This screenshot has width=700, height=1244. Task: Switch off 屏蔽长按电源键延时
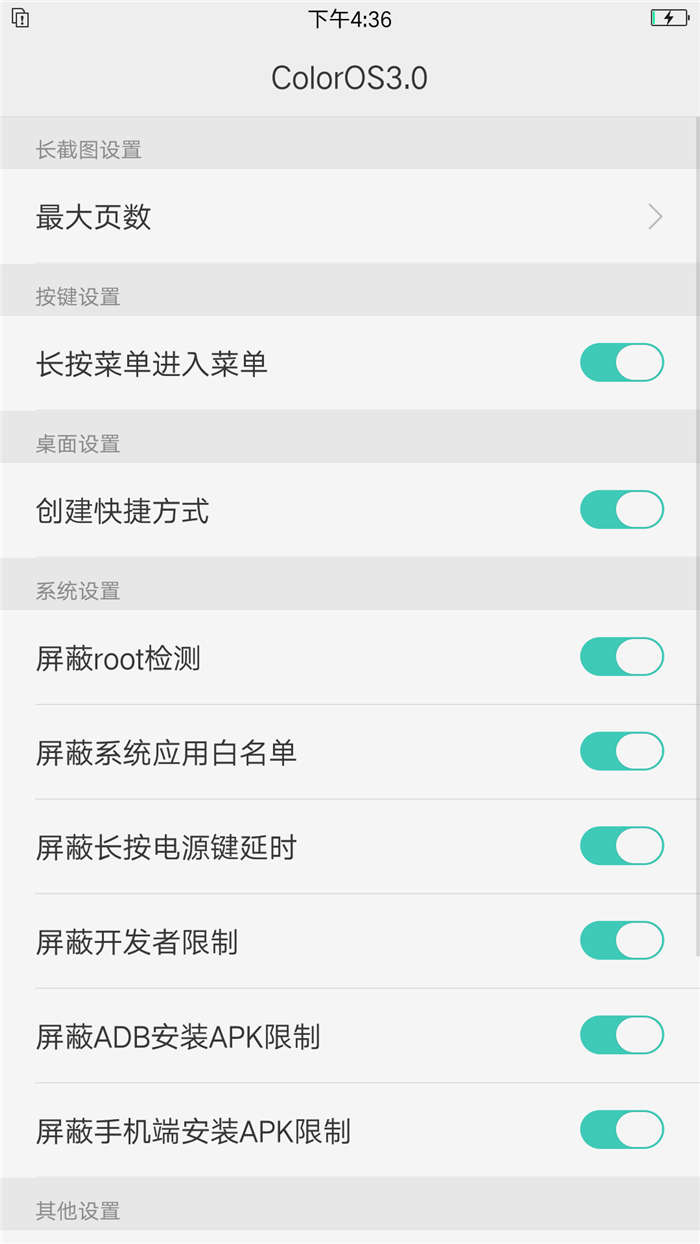tap(621, 846)
